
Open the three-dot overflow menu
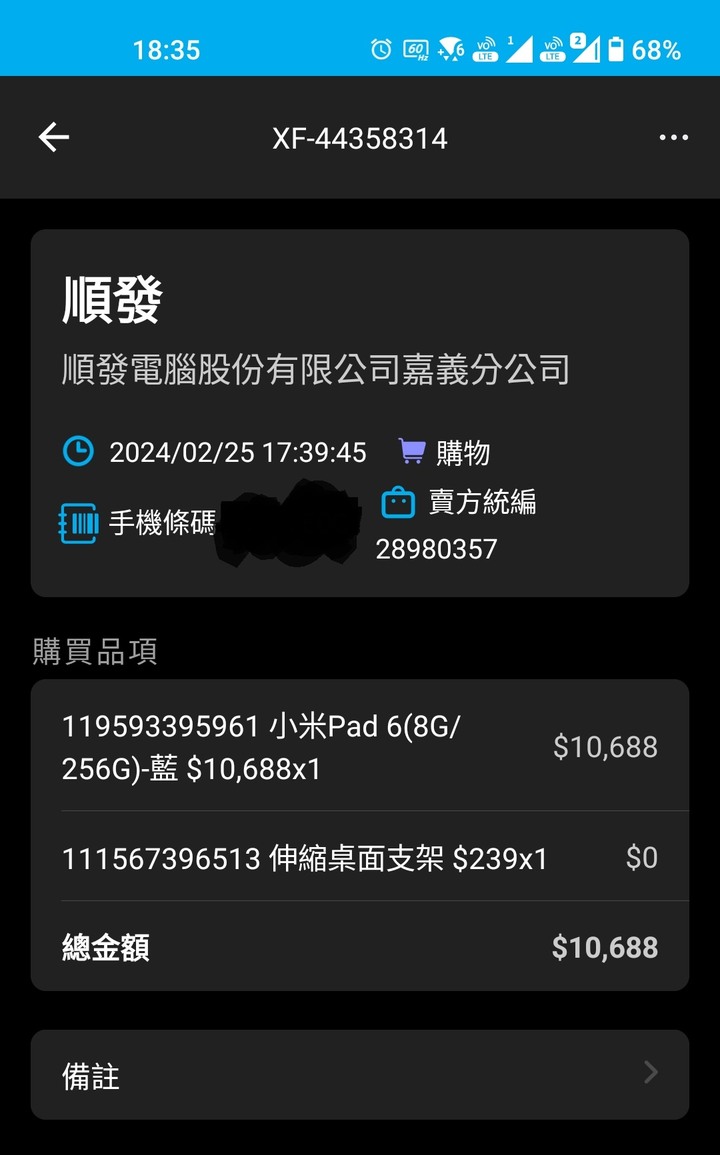(x=674, y=138)
